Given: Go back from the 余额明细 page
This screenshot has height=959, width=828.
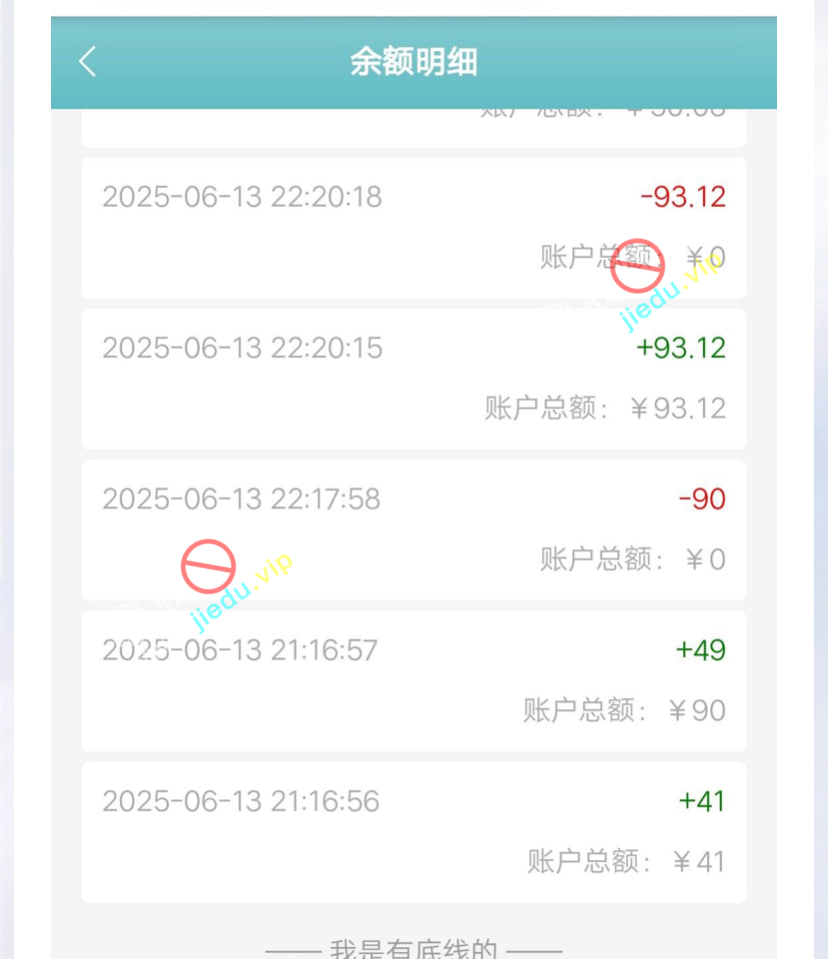Looking at the screenshot, I should pyautogui.click(x=88, y=62).
